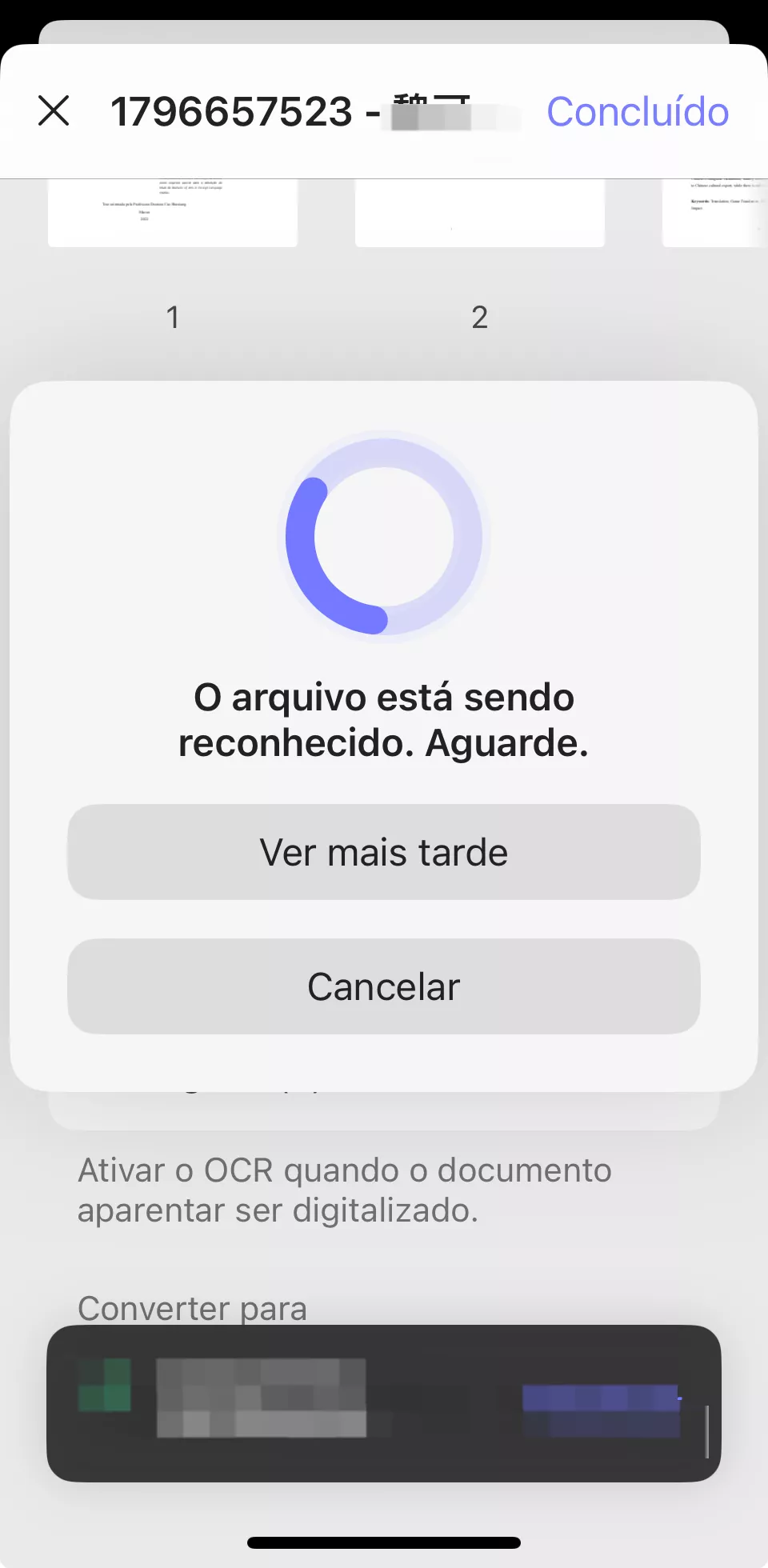Choose Ver mais tarde
The width and height of the screenshot is (768, 1568).
(384, 853)
